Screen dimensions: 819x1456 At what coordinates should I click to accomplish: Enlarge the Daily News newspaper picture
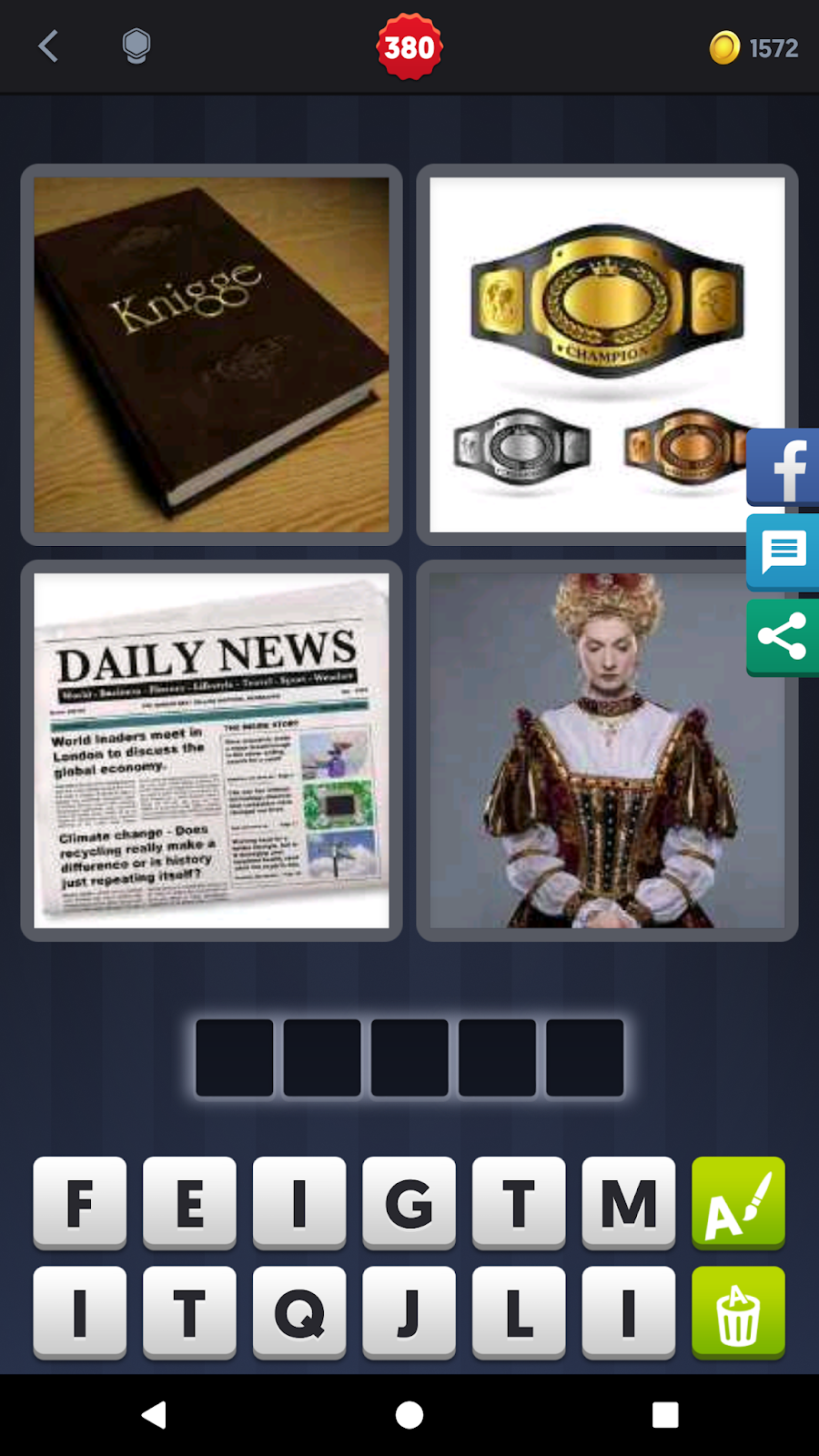(211, 751)
